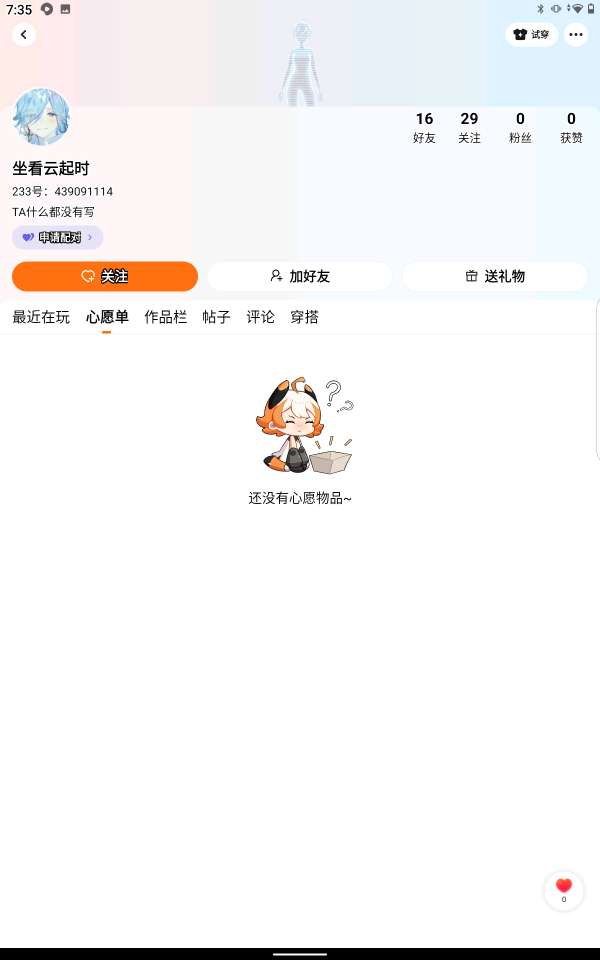View the 粉丝 followers list

coord(520,128)
